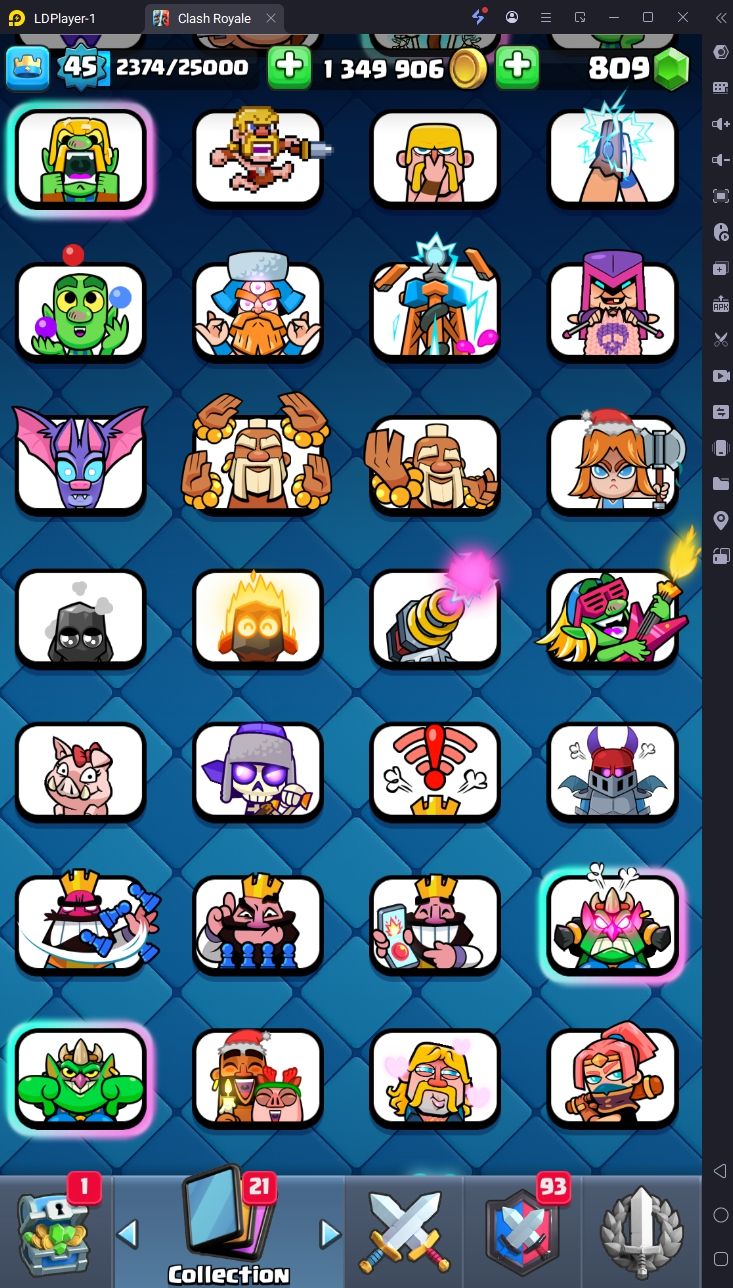Select the goblin juggling balls emote
Image resolution: width=733 pixels, height=1288 pixels.
point(81,312)
